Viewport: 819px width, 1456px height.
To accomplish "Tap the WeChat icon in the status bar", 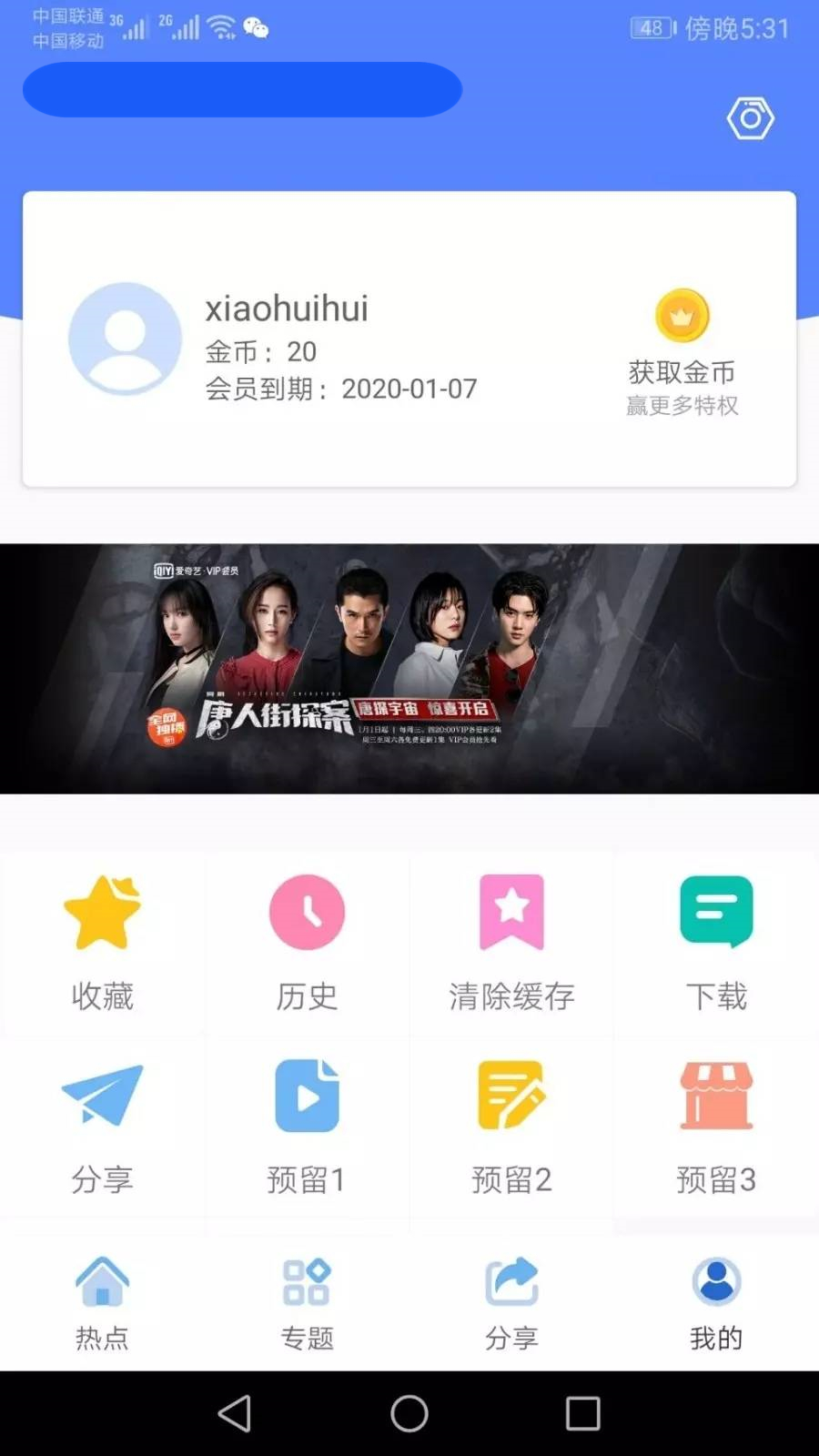I will point(258,27).
